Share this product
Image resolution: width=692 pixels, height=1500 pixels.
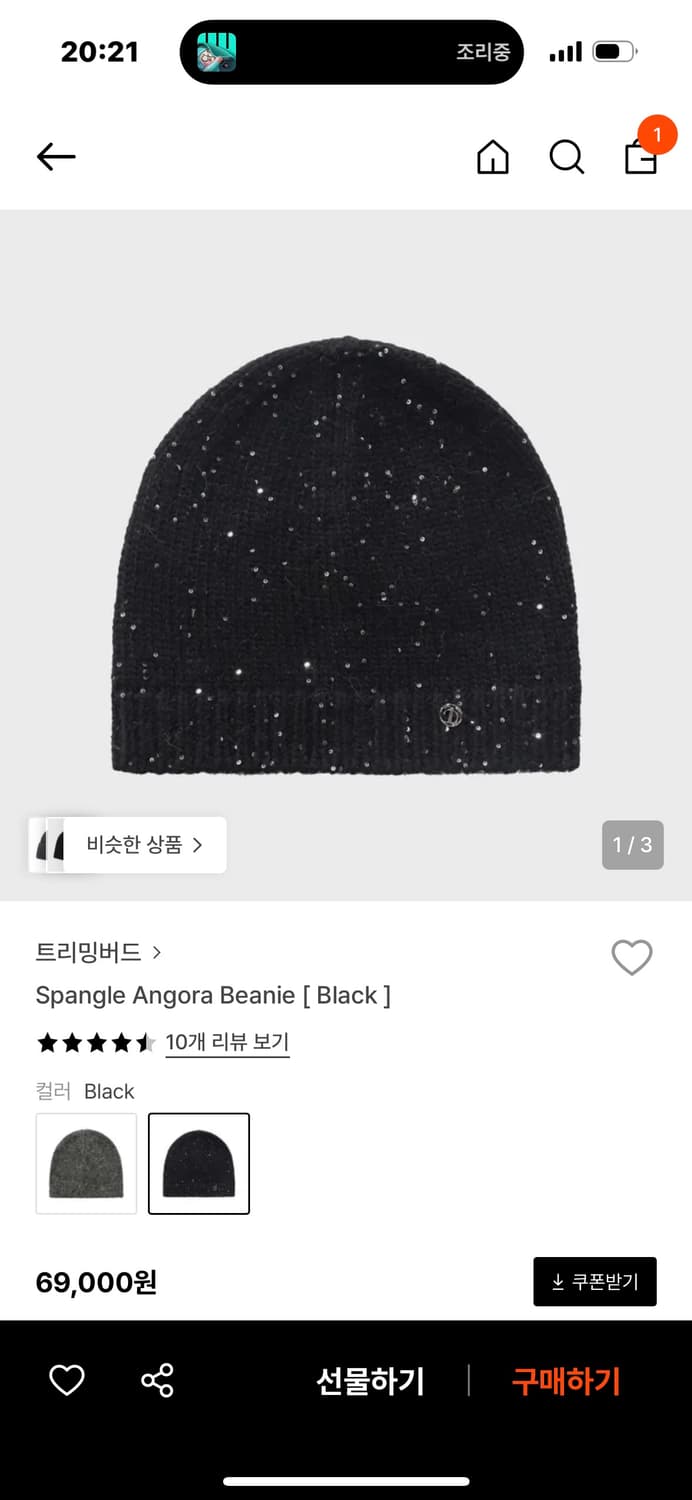point(157,1381)
